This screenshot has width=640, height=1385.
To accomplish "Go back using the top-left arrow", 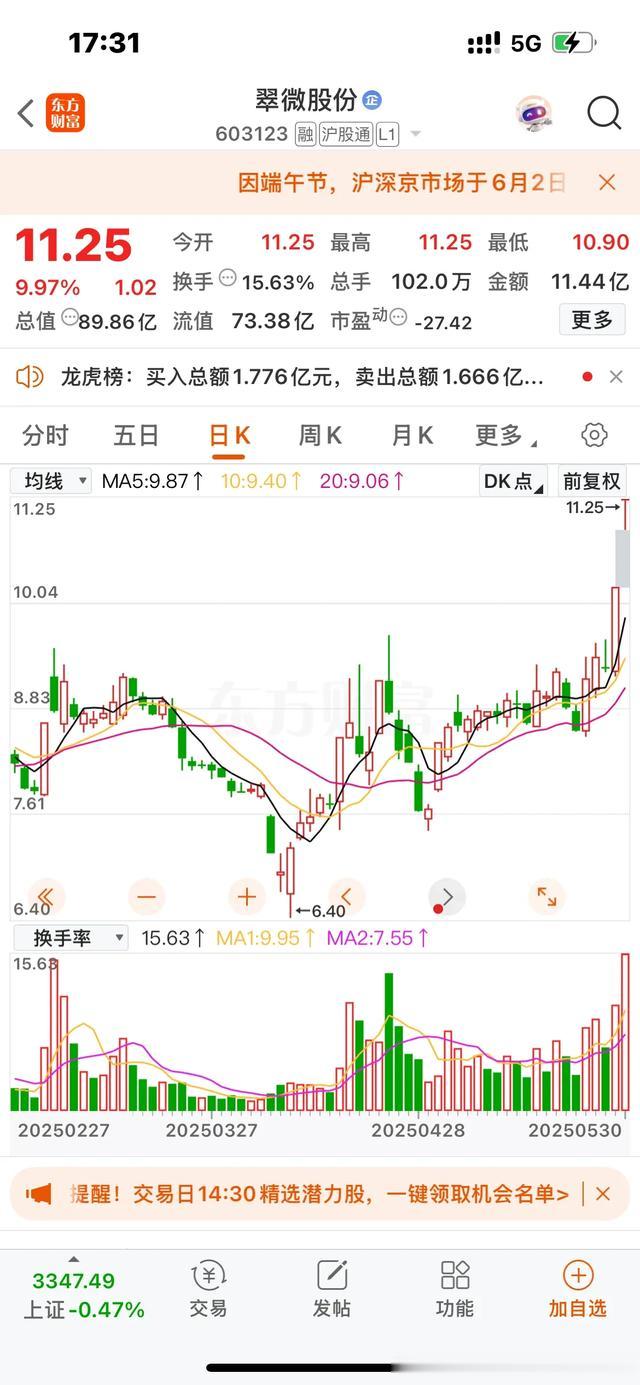I will (x=27, y=113).
